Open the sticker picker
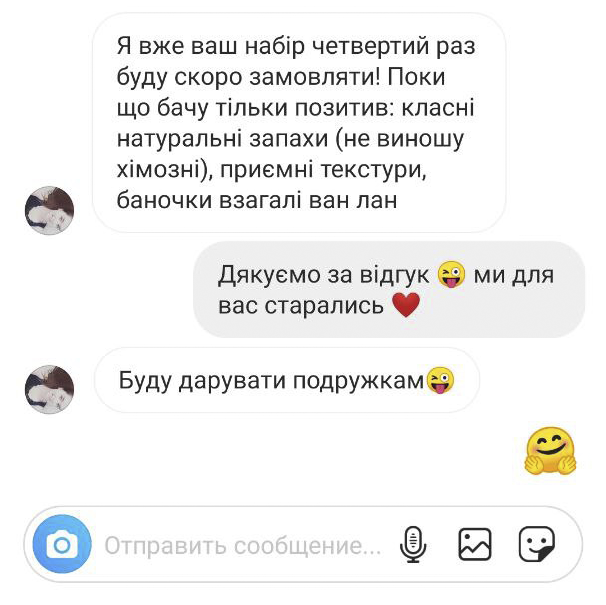 (x=536, y=545)
